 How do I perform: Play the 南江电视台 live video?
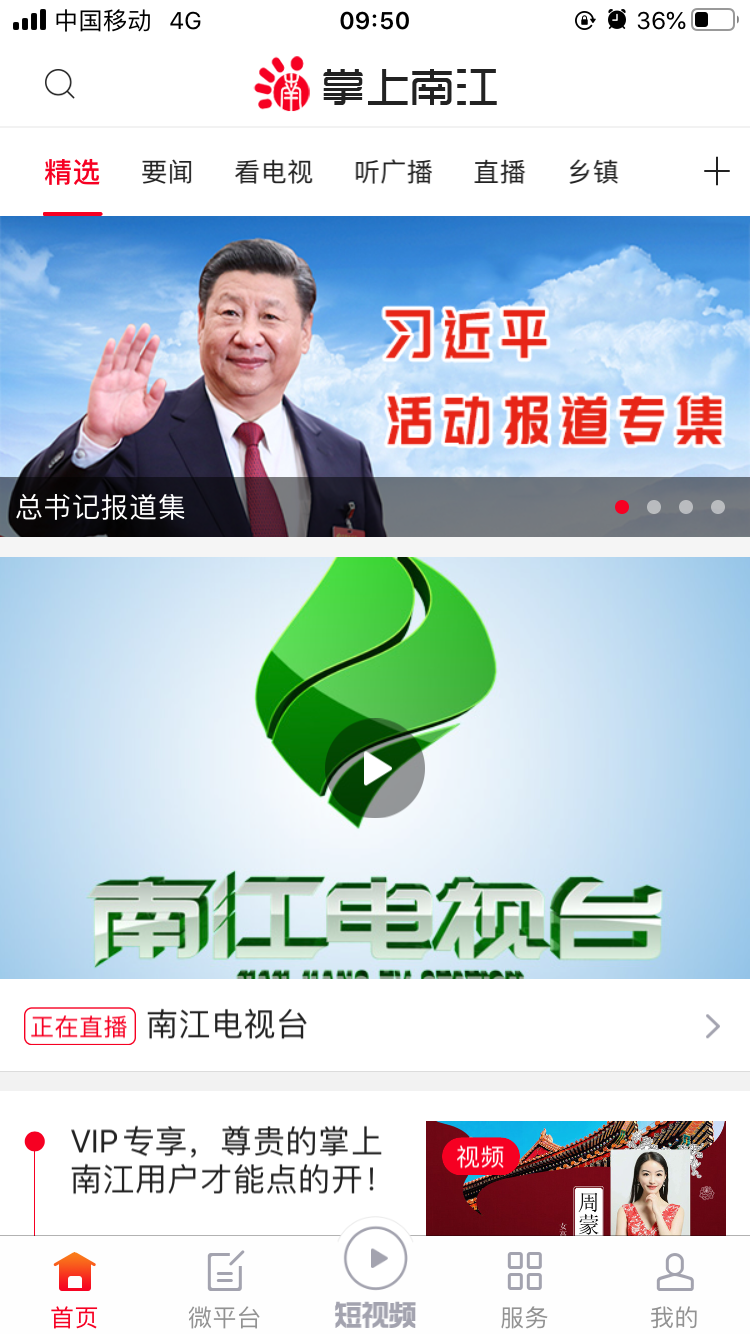[375, 768]
